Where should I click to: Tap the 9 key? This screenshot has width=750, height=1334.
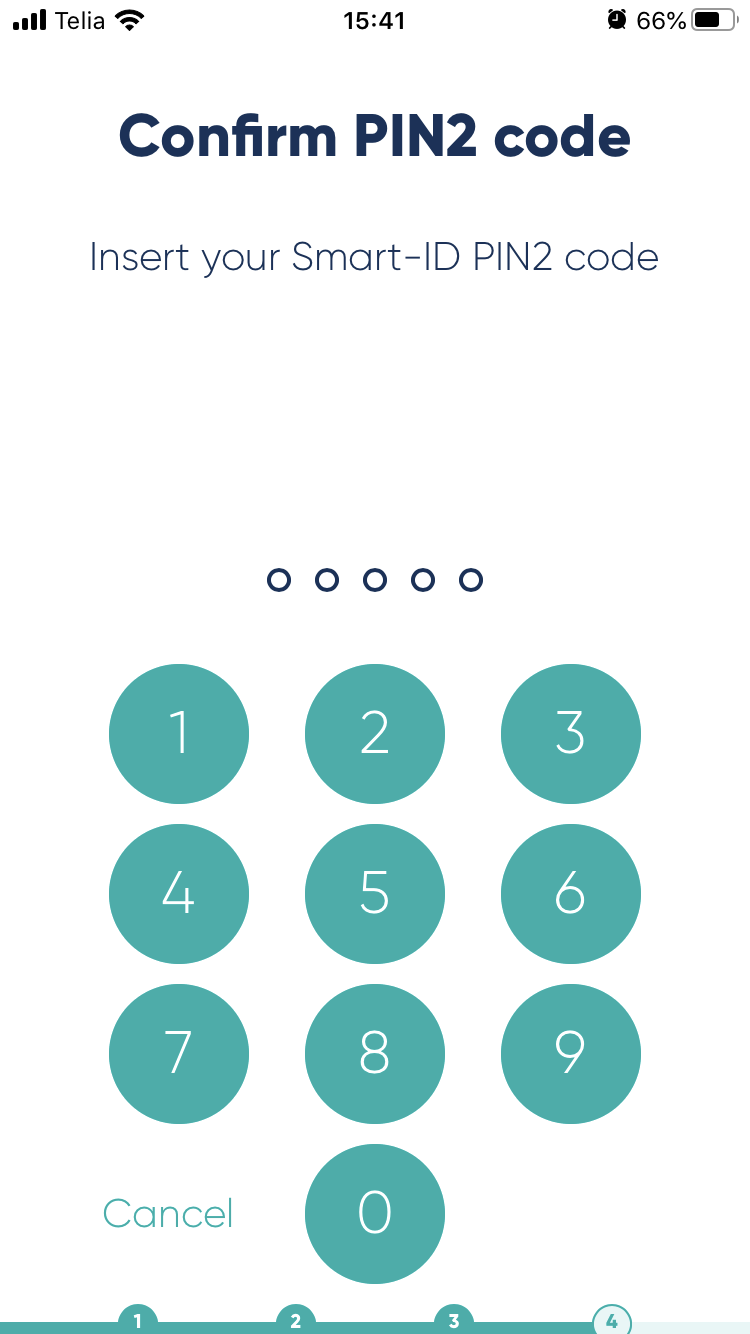pyautogui.click(x=571, y=1054)
